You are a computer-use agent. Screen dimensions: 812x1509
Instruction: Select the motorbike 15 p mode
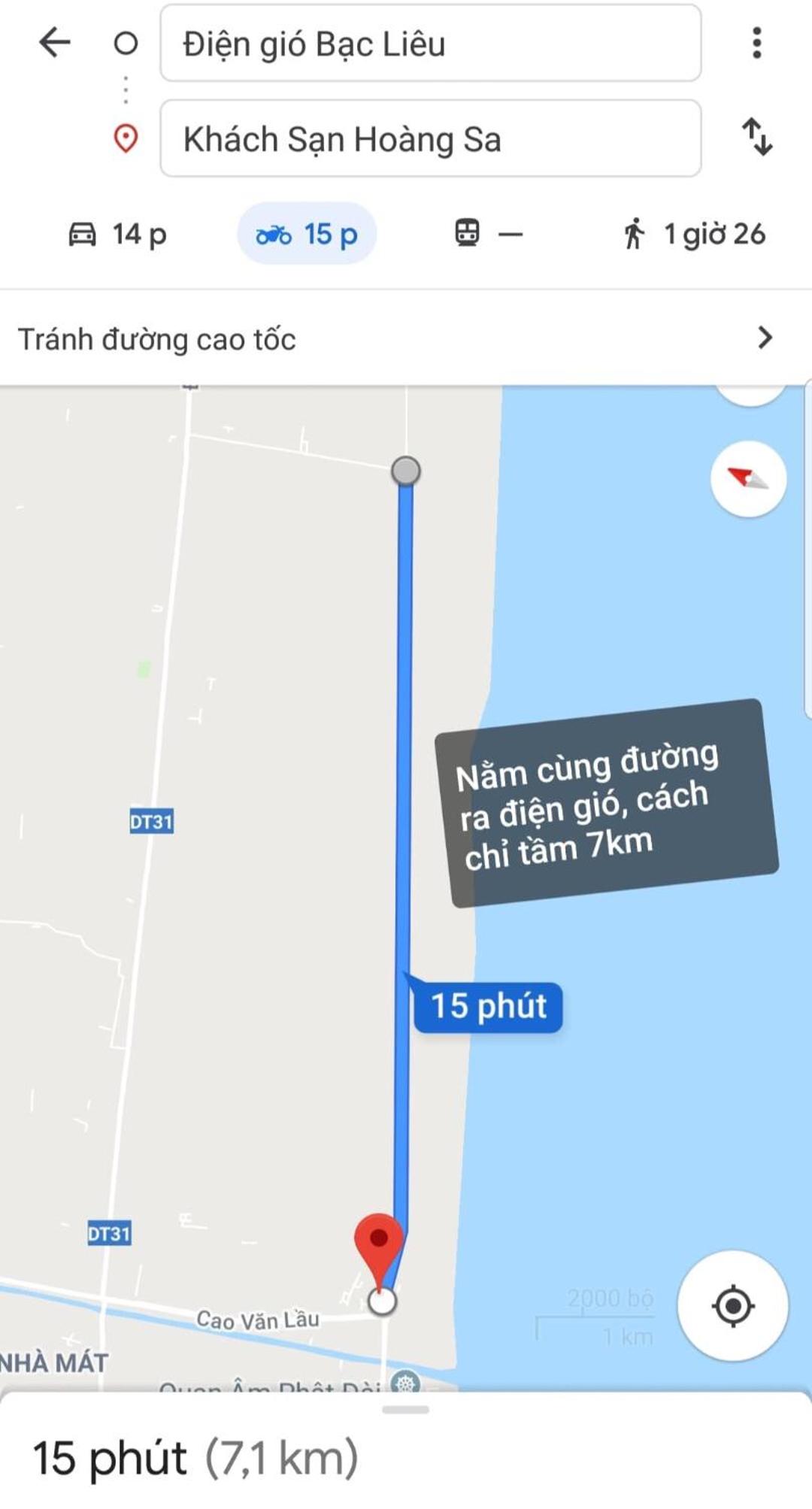pyautogui.click(x=307, y=234)
